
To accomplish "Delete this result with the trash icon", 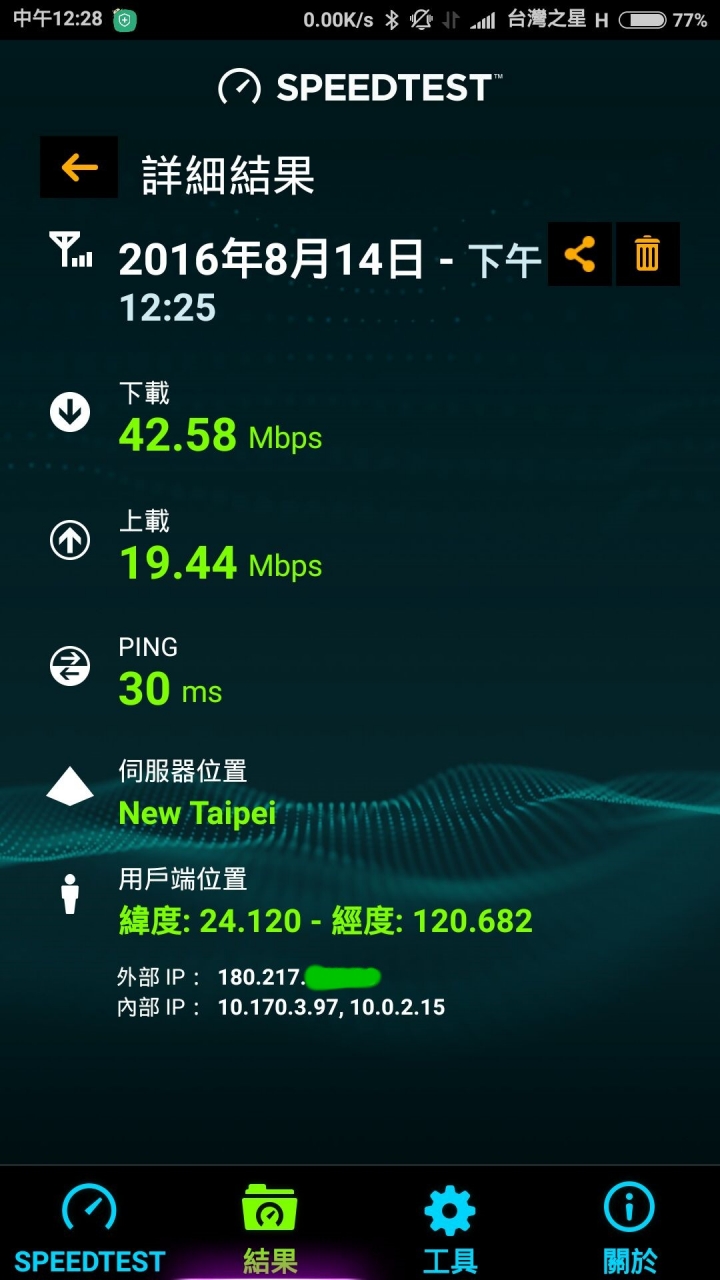I will [x=648, y=254].
